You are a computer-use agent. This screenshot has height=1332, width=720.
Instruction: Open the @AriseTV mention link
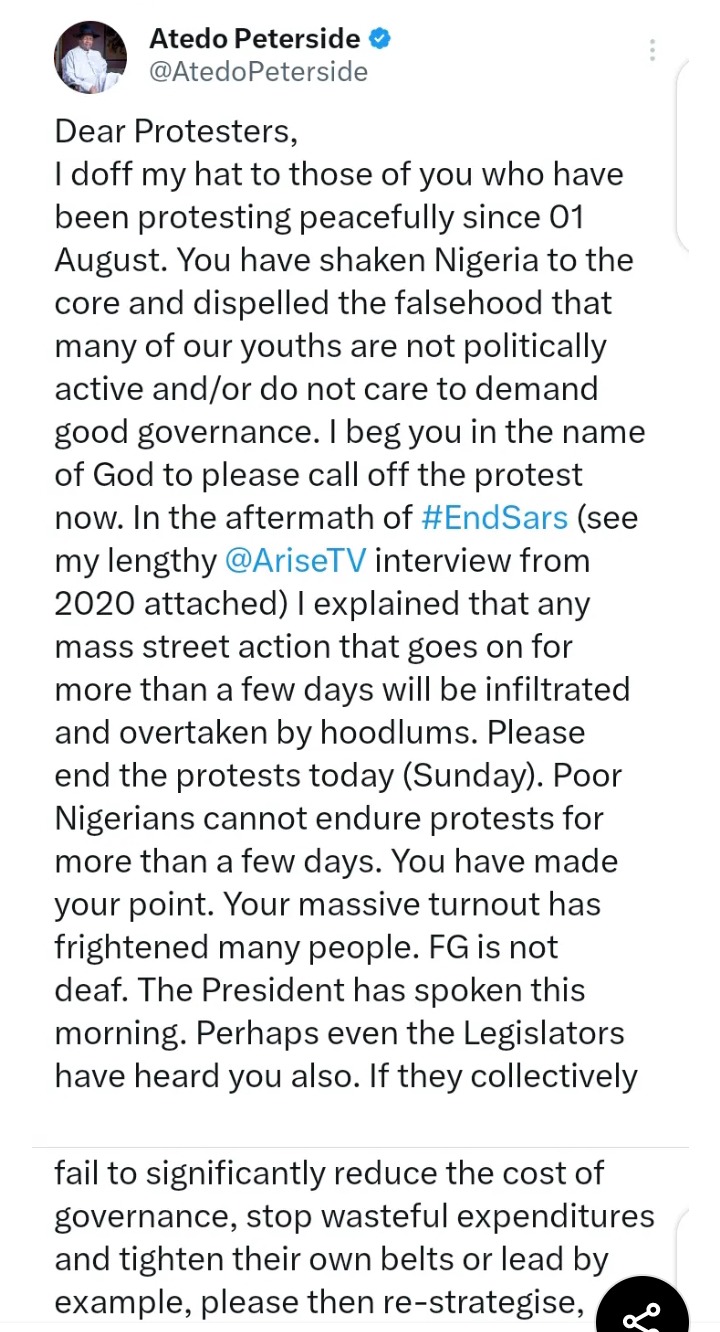click(x=295, y=561)
